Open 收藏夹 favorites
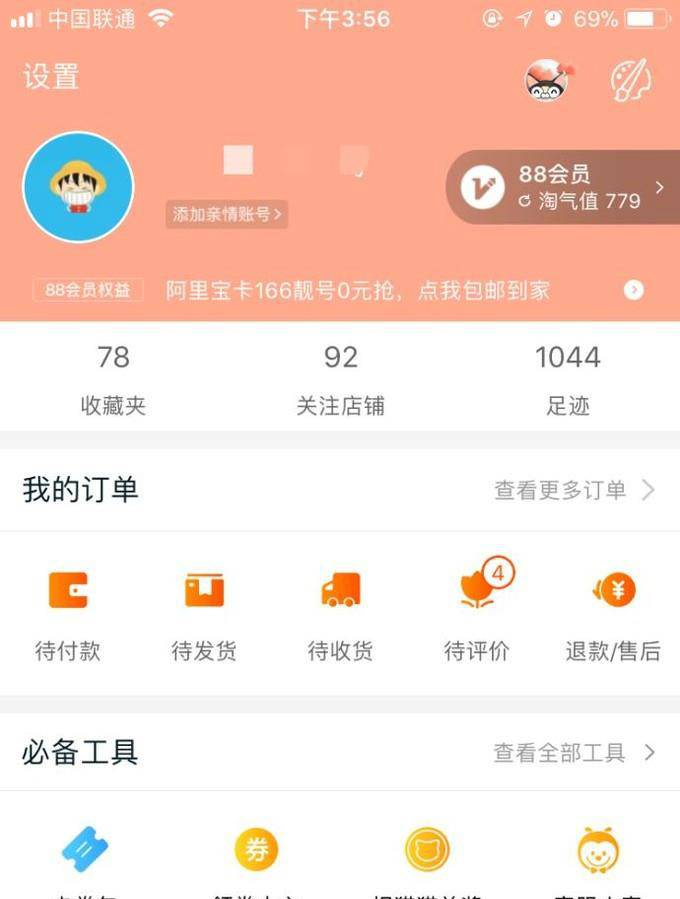Screen dimensions: 680x899 pos(113,380)
